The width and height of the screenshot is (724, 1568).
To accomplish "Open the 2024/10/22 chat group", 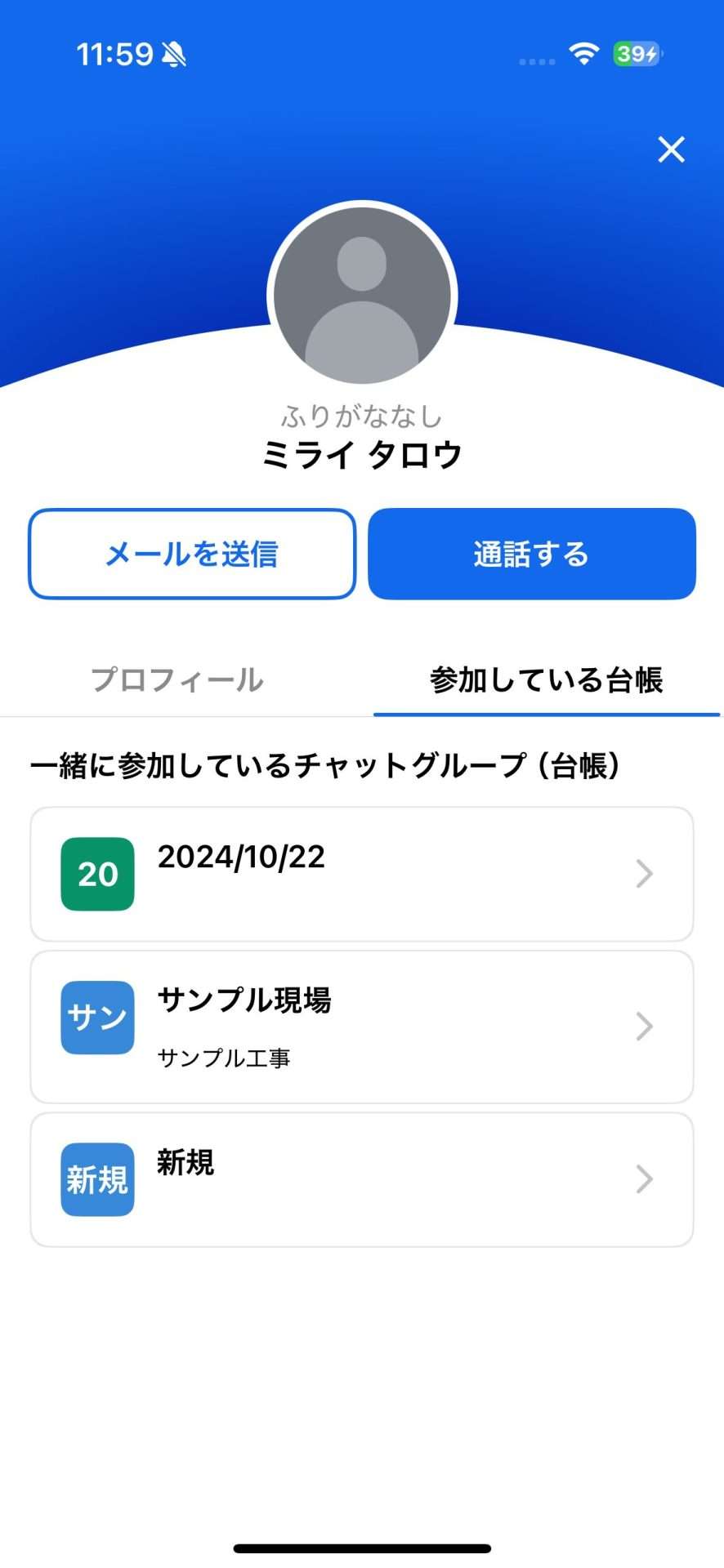I will [x=362, y=874].
